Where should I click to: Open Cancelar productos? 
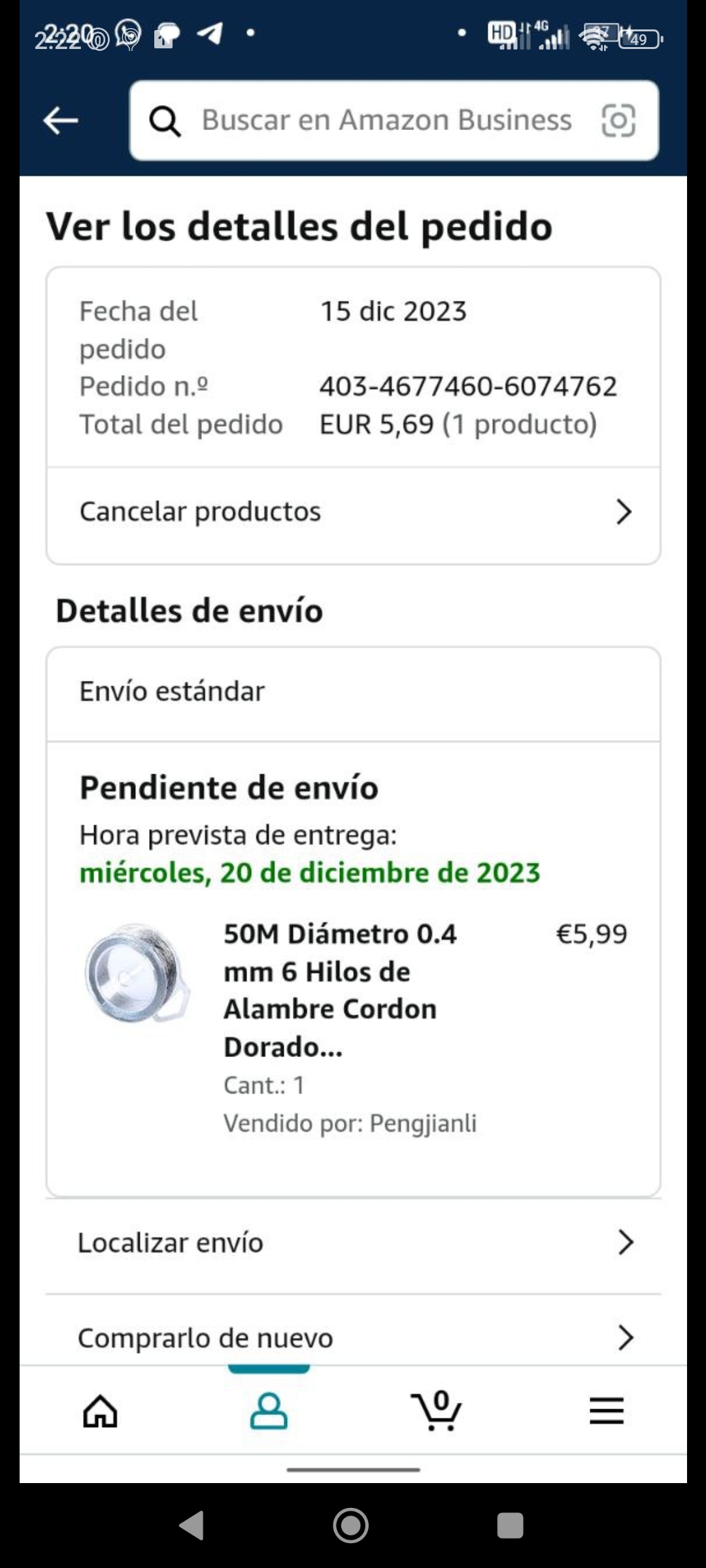(353, 512)
